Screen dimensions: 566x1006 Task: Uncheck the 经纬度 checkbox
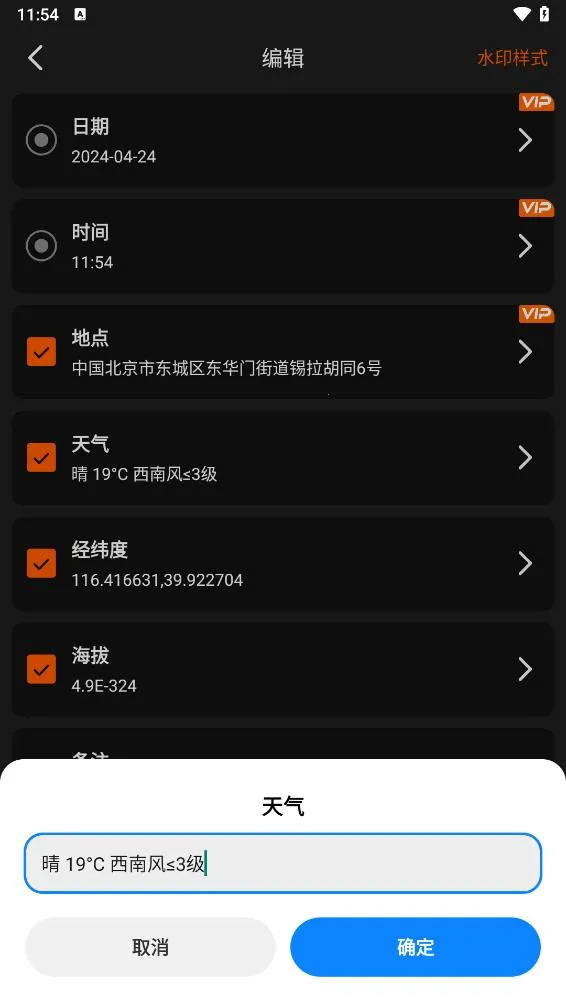(41, 563)
